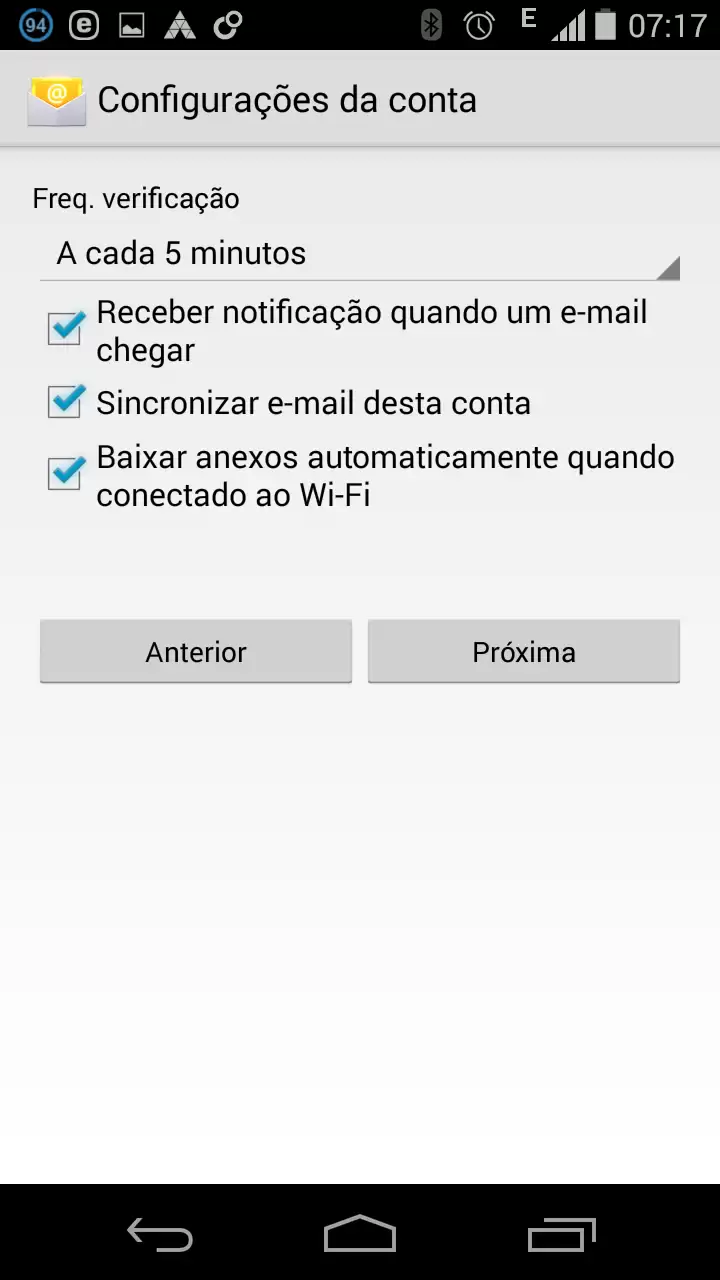720x1280 pixels.
Task: Toggle 'Baixar anexos automaticamente' checkbox
Action: 65,473
